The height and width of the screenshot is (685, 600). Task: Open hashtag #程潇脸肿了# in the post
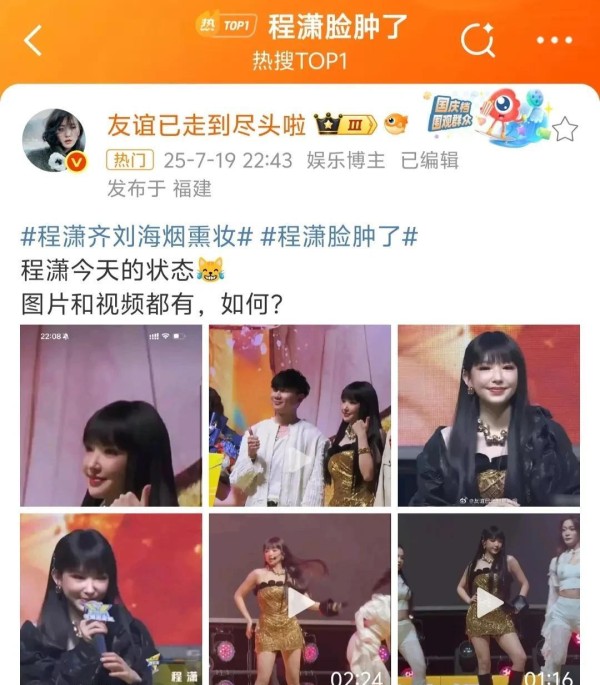(339, 237)
